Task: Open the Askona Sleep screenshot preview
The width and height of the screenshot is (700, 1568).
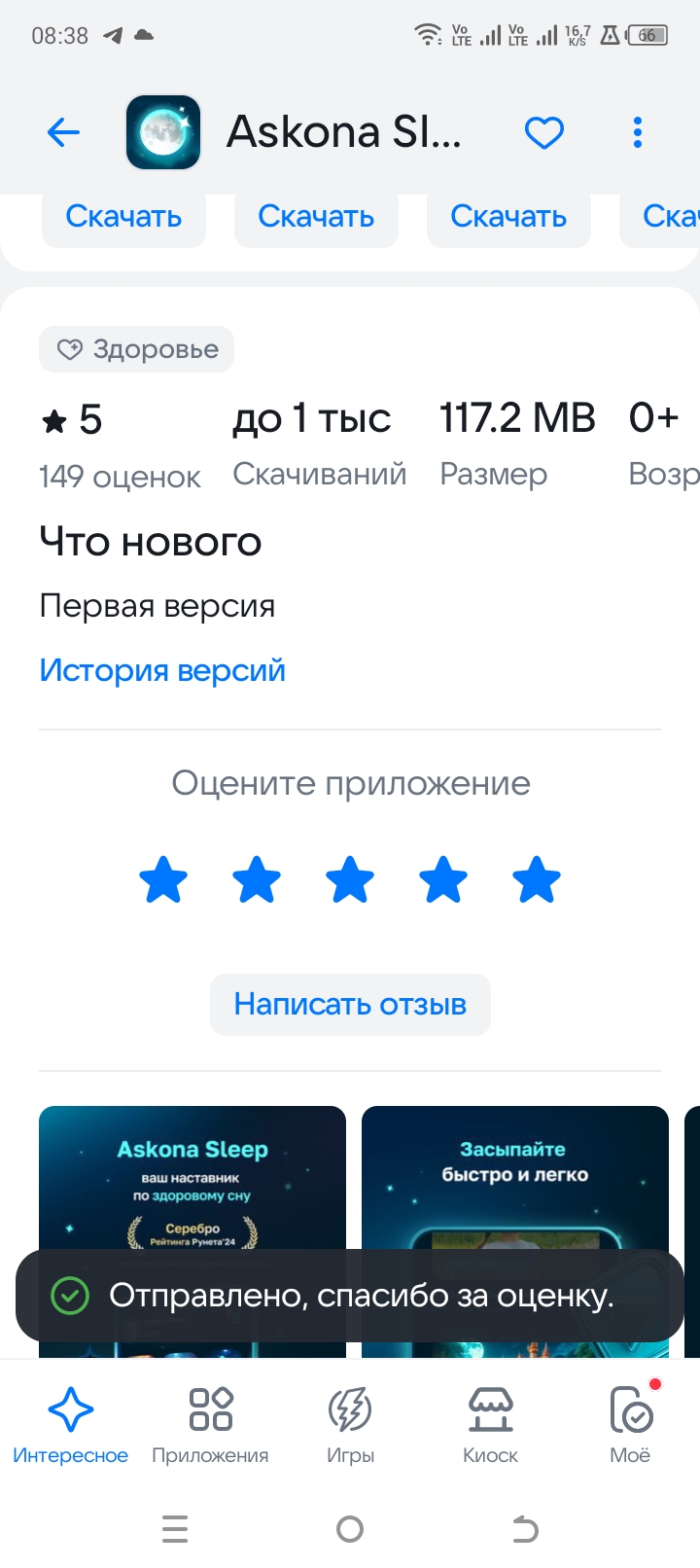Action: click(x=192, y=1177)
